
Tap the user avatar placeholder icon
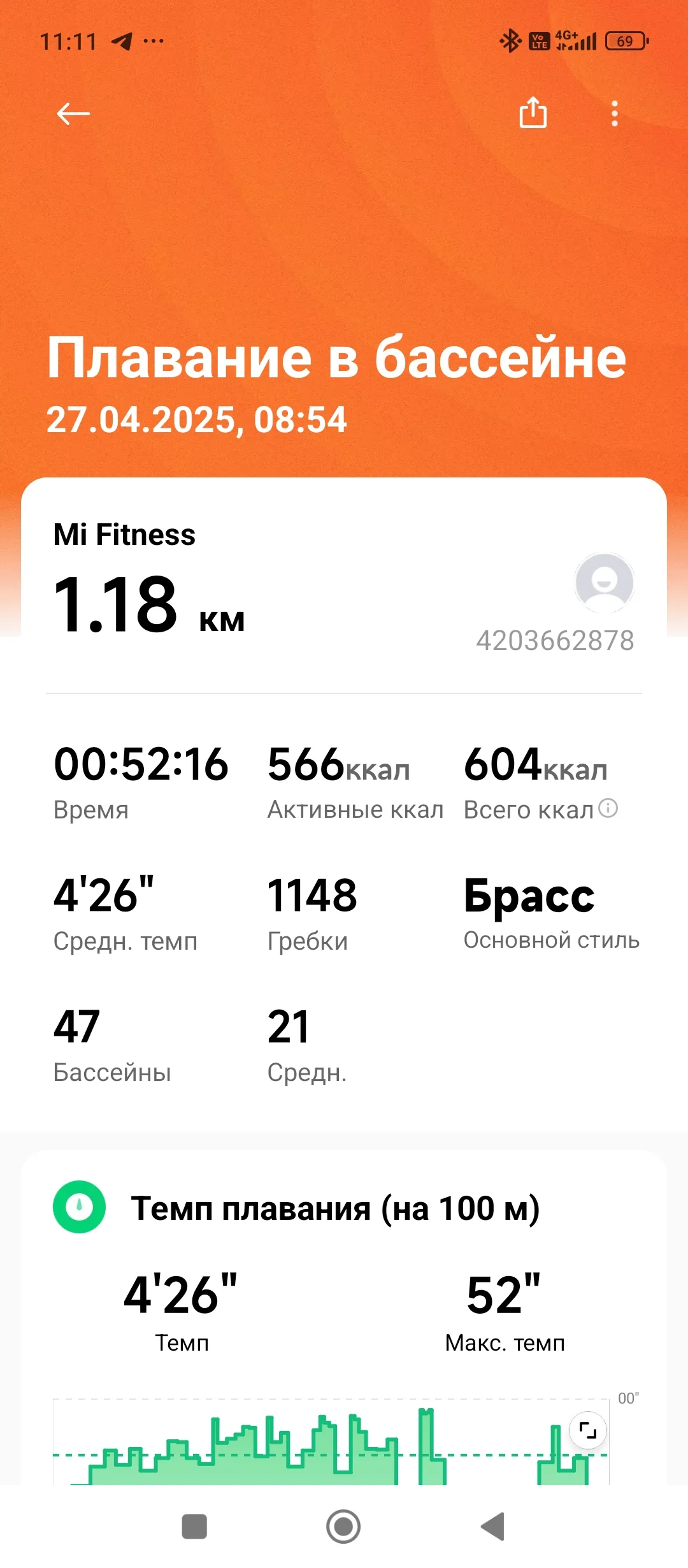point(604,581)
